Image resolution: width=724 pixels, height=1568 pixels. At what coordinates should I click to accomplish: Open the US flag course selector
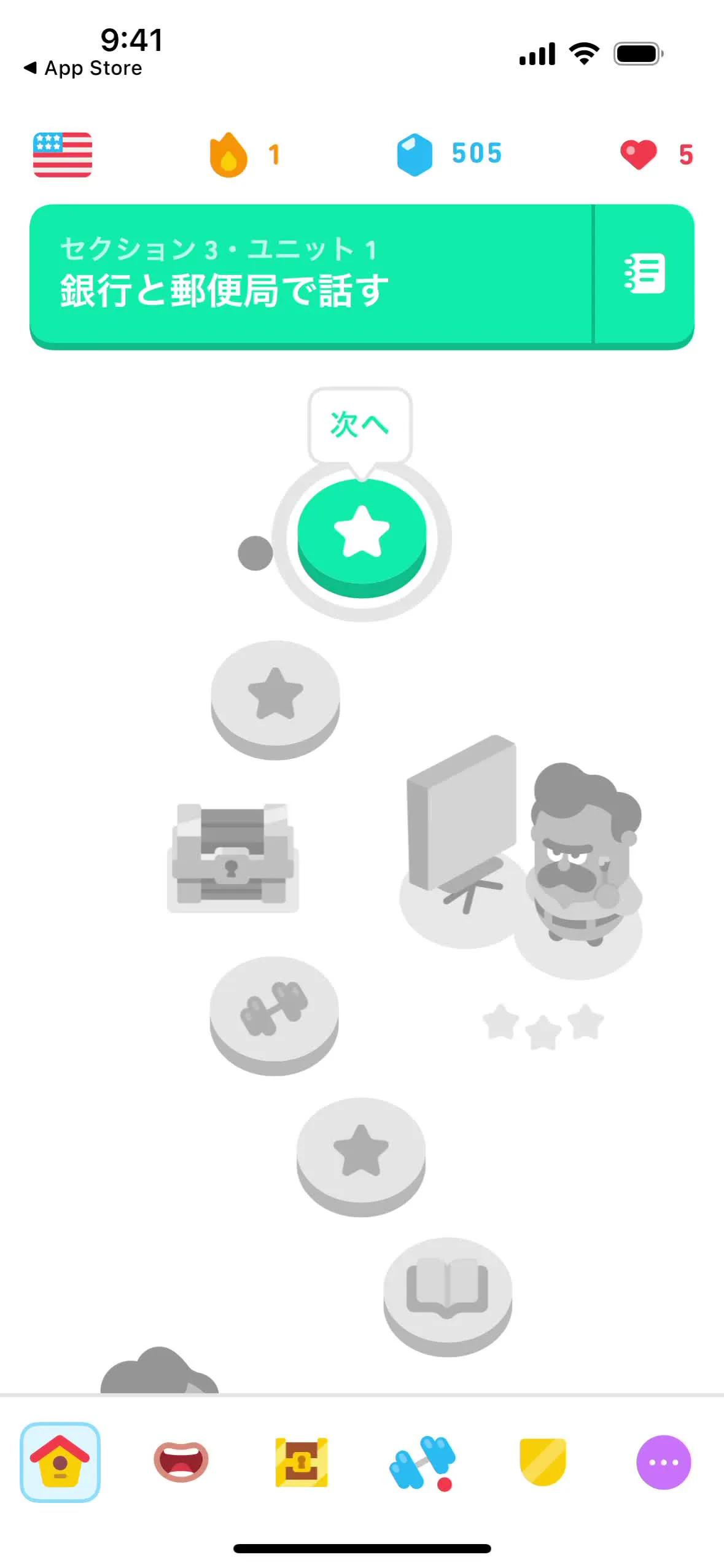click(62, 154)
